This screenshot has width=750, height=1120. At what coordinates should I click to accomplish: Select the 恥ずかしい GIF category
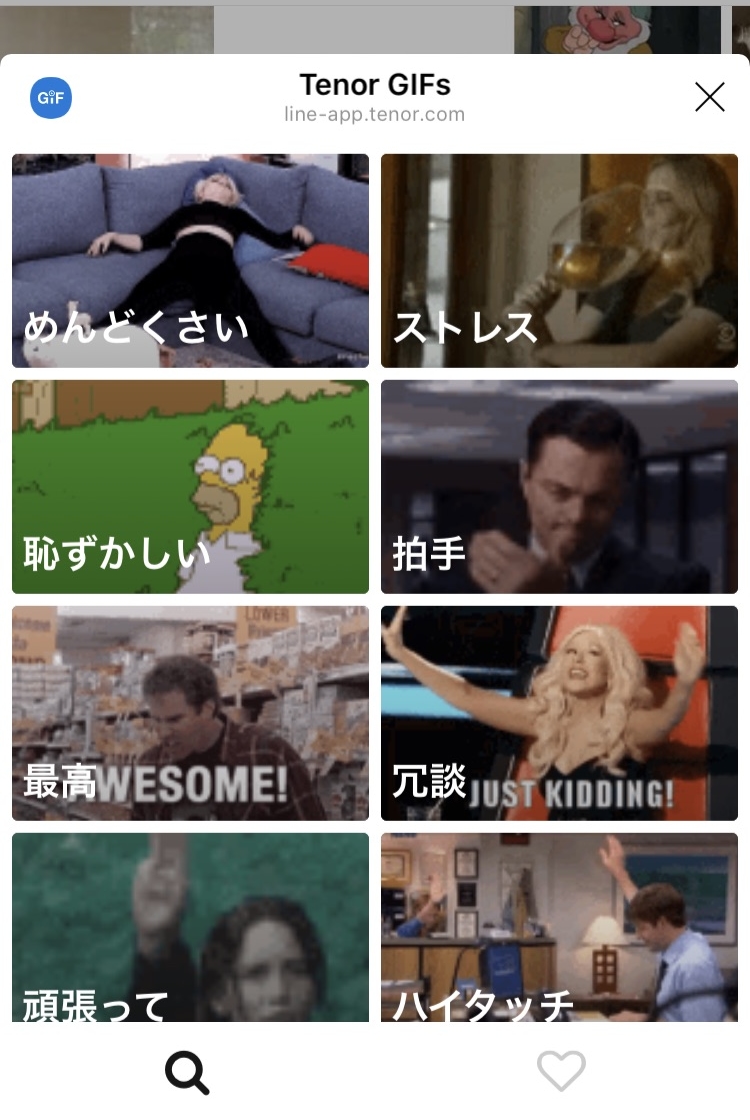[190, 487]
